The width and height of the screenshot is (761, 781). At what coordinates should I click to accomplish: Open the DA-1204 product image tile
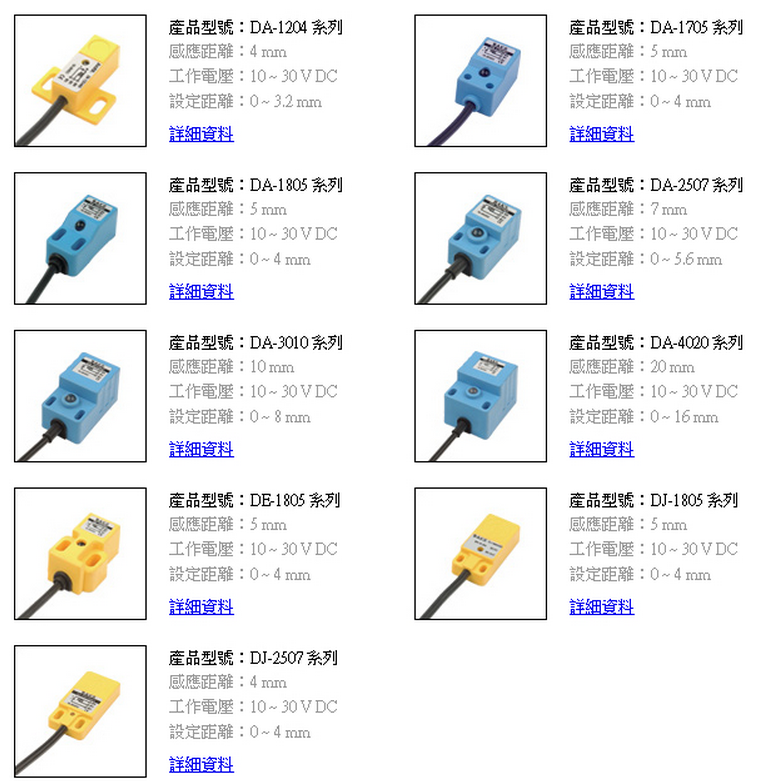click(x=80, y=81)
